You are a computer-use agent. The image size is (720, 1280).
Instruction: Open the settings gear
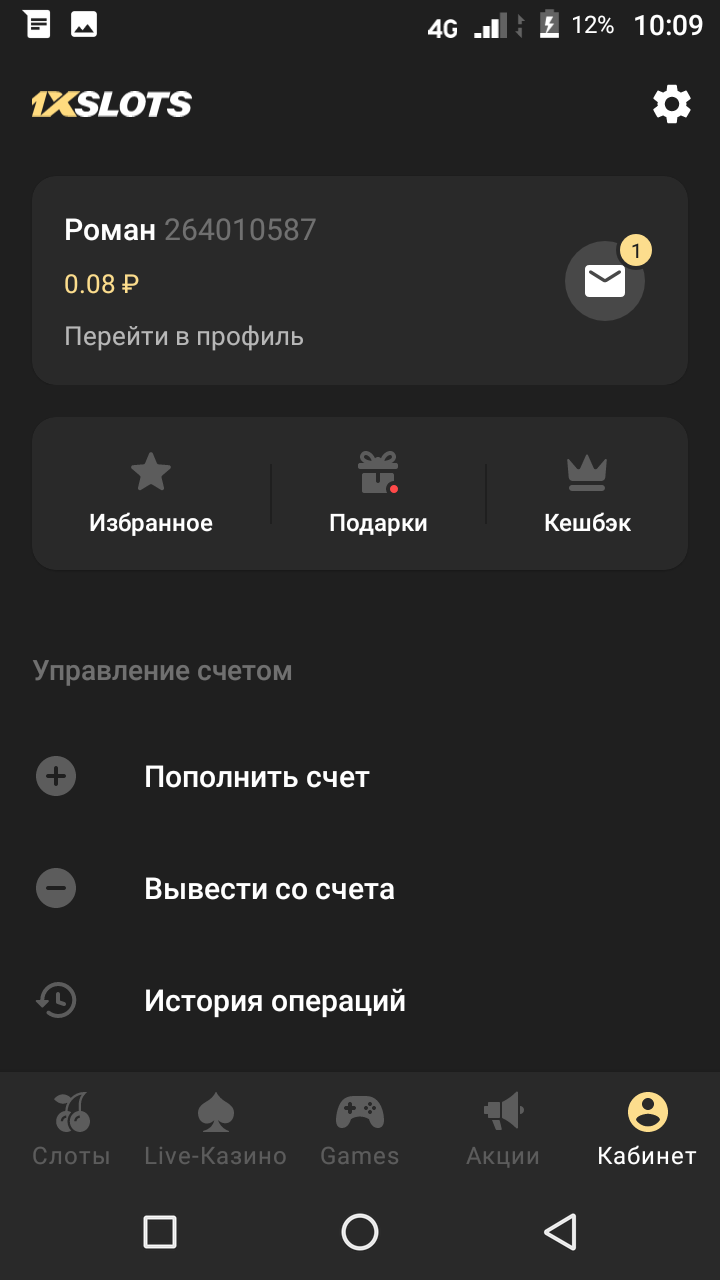coord(671,104)
